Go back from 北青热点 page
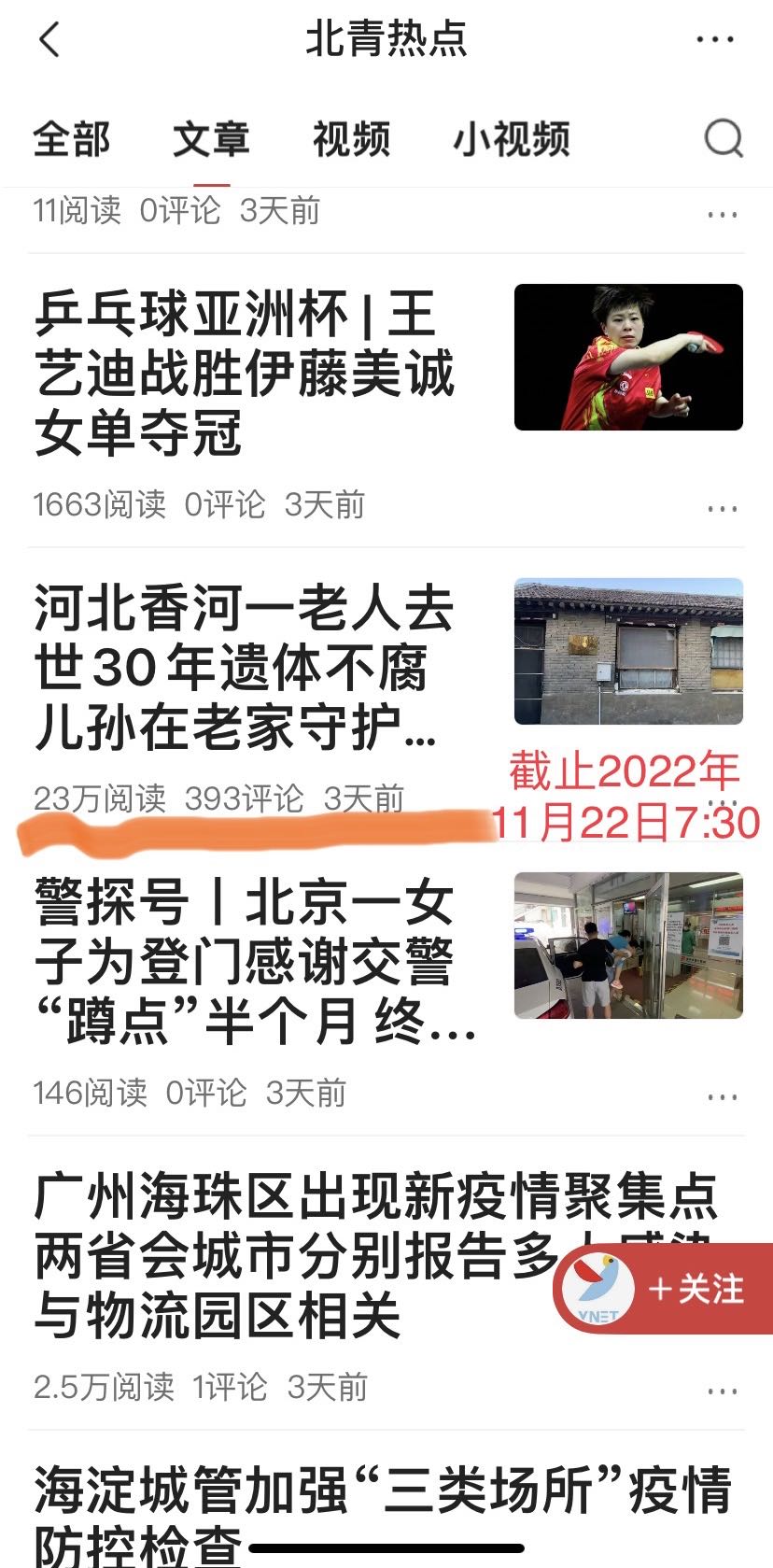 [50, 40]
